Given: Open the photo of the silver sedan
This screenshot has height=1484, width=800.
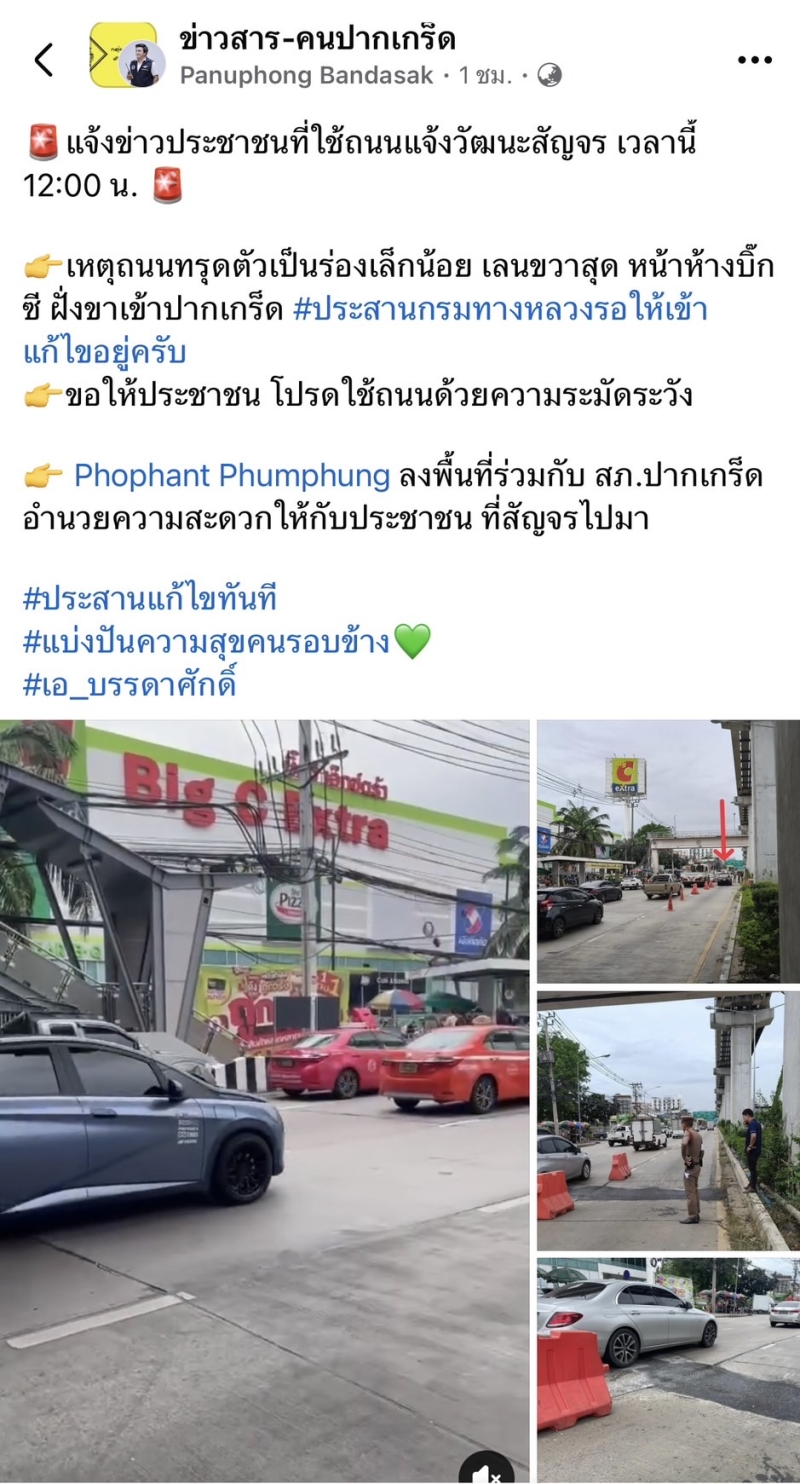Looking at the screenshot, I should click(668, 1370).
